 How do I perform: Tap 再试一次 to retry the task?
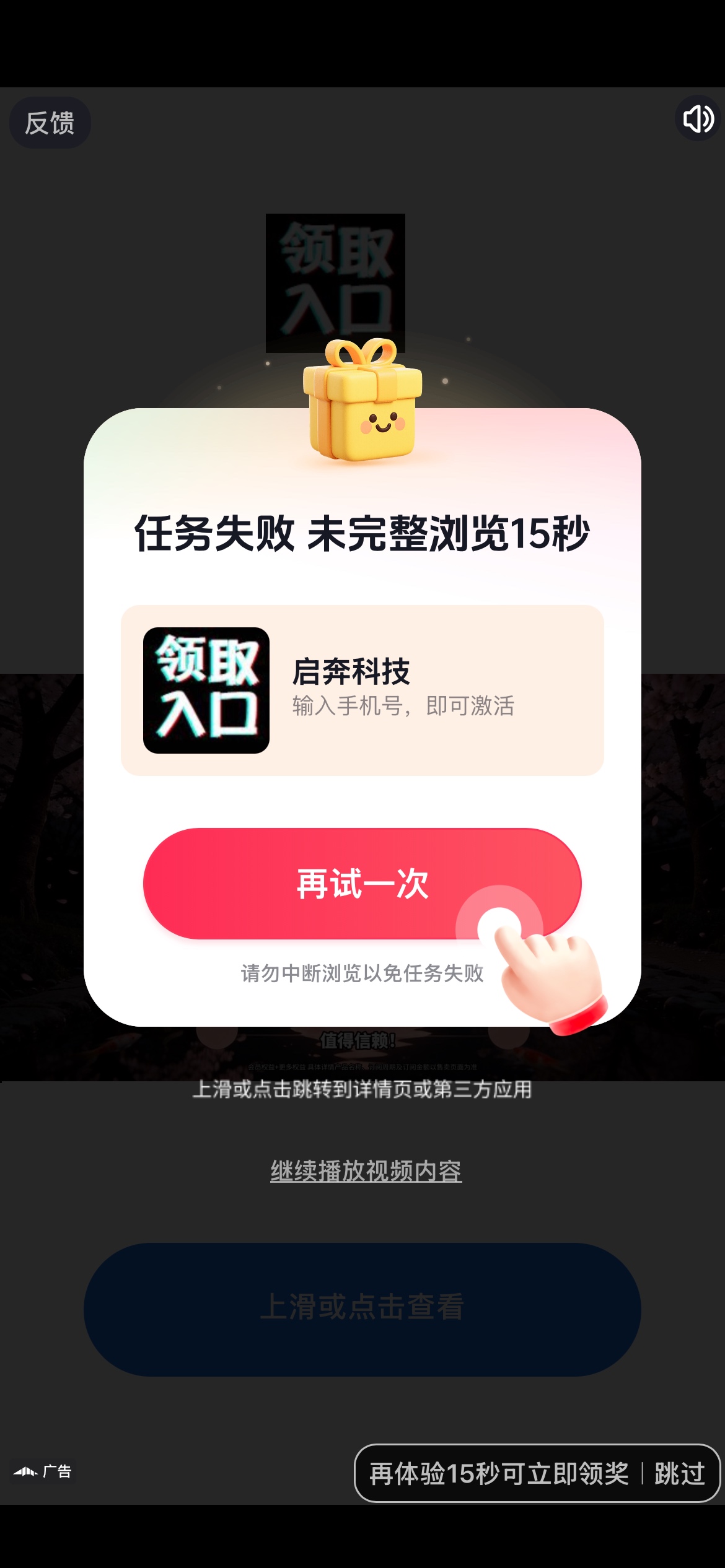click(362, 884)
